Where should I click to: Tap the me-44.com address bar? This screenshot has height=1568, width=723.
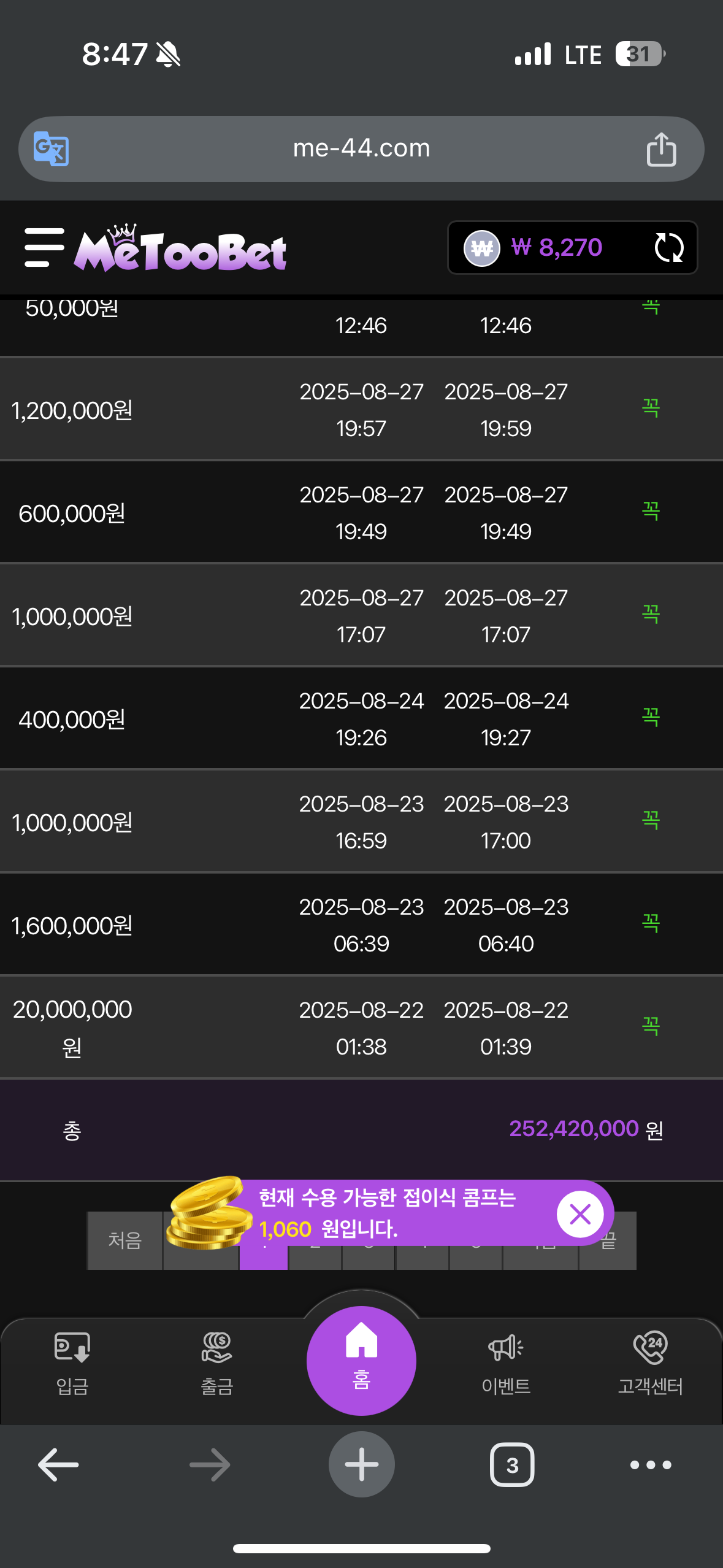[x=361, y=148]
